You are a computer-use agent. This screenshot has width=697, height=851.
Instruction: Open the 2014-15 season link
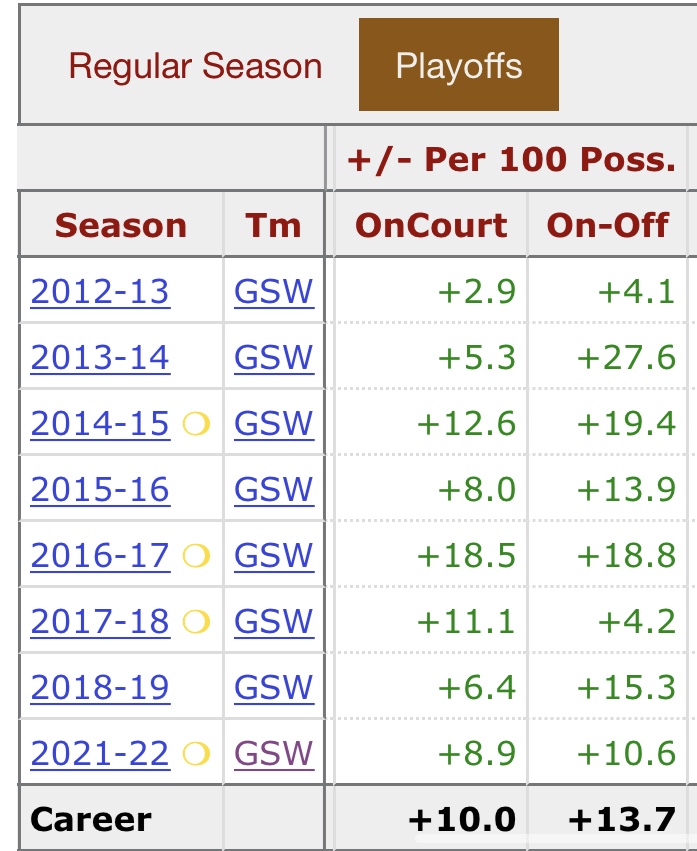(100, 423)
